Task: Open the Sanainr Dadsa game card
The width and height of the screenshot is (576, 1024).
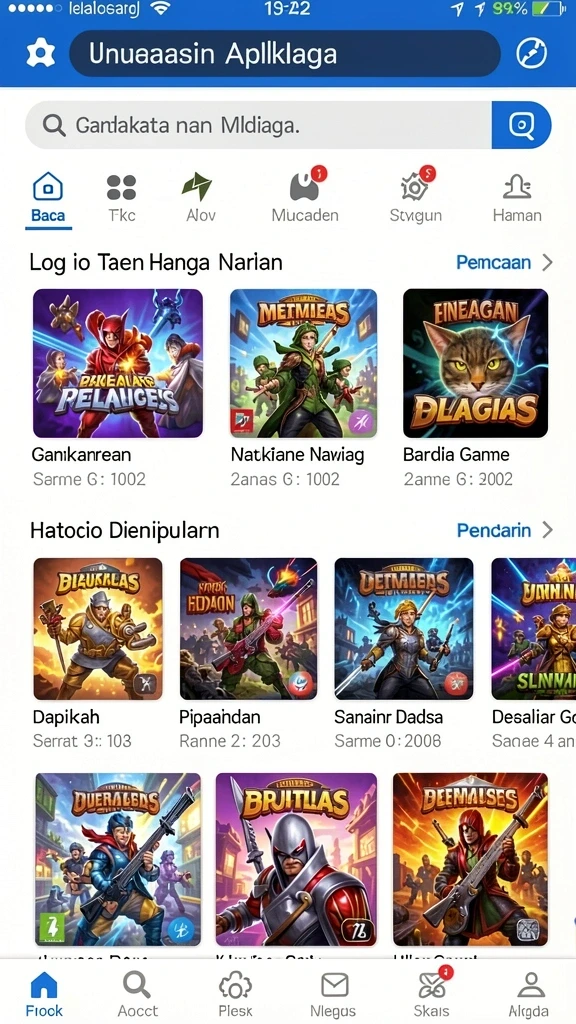Action: tap(404, 653)
